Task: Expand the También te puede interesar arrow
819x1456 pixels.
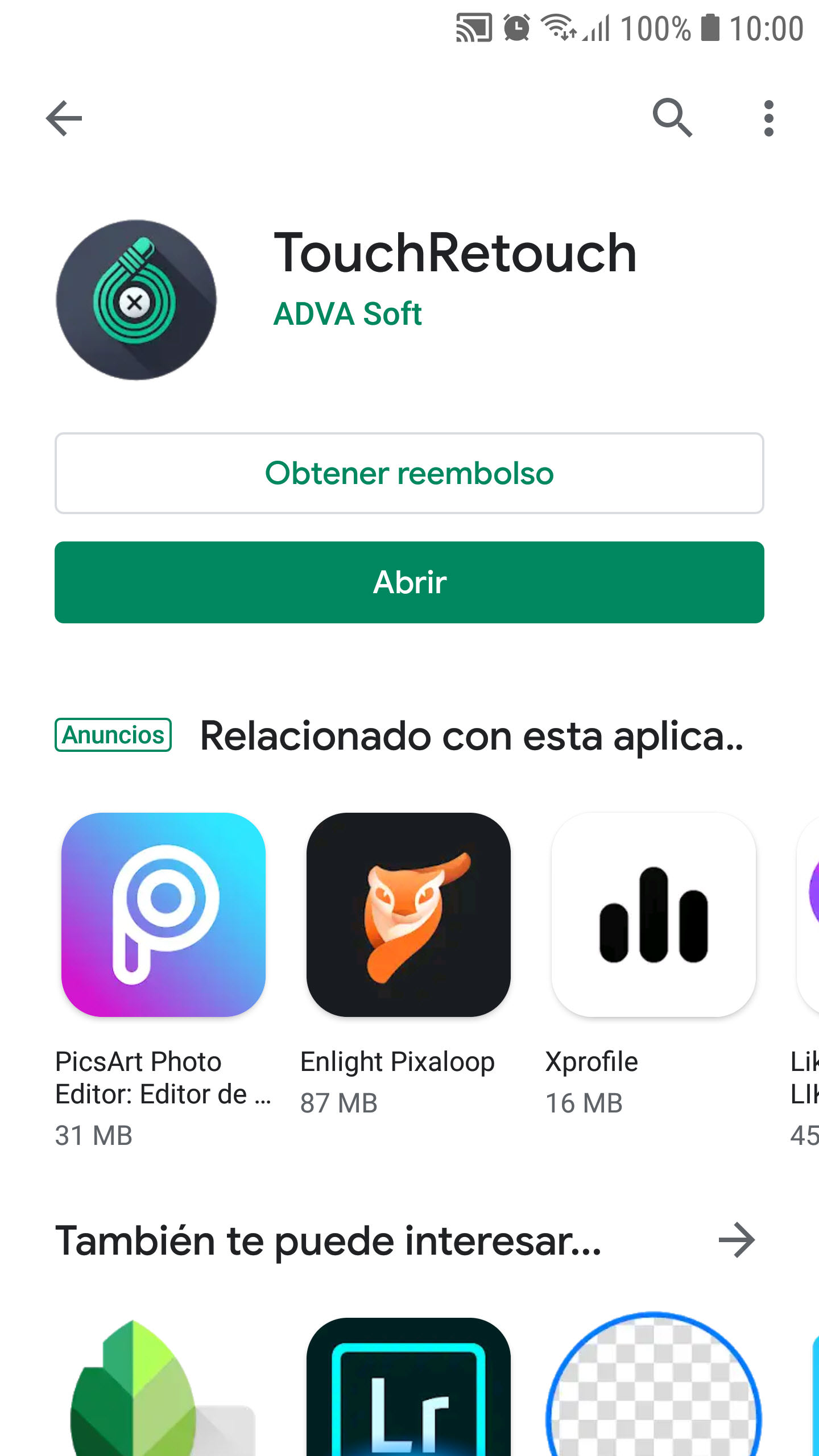Action: (x=736, y=1240)
